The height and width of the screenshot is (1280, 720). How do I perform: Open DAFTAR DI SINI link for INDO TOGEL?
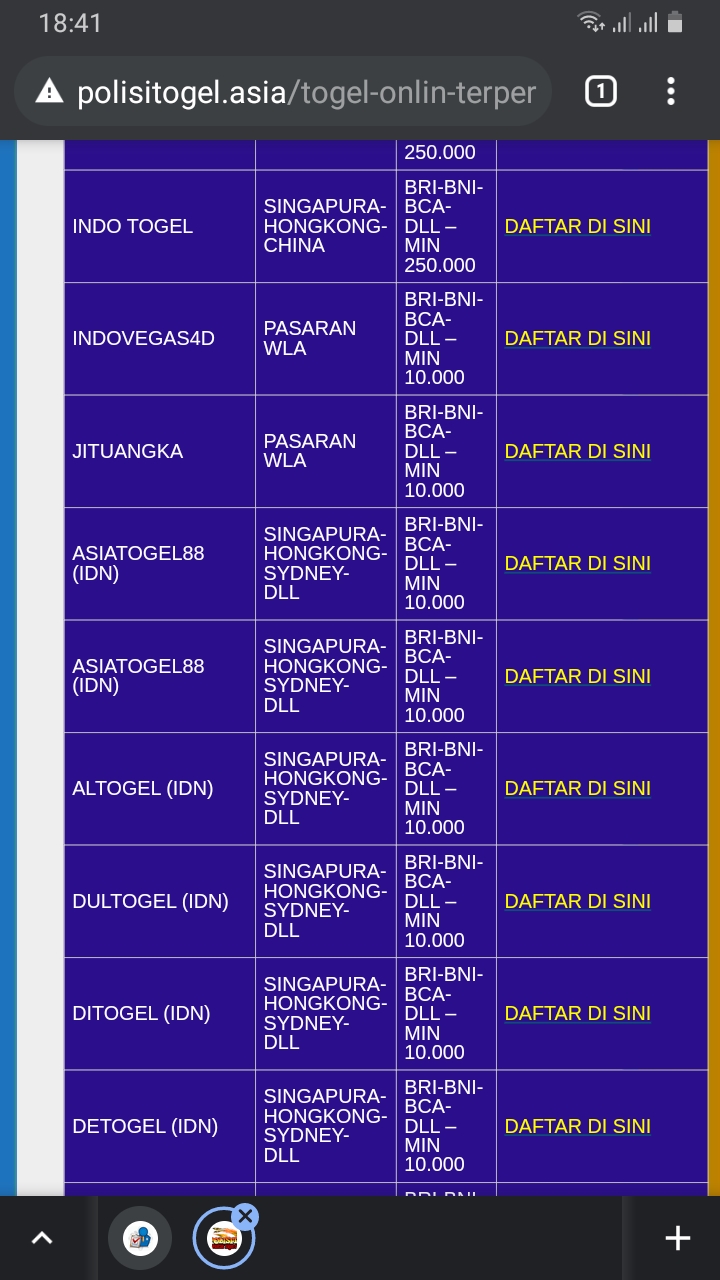point(577,226)
